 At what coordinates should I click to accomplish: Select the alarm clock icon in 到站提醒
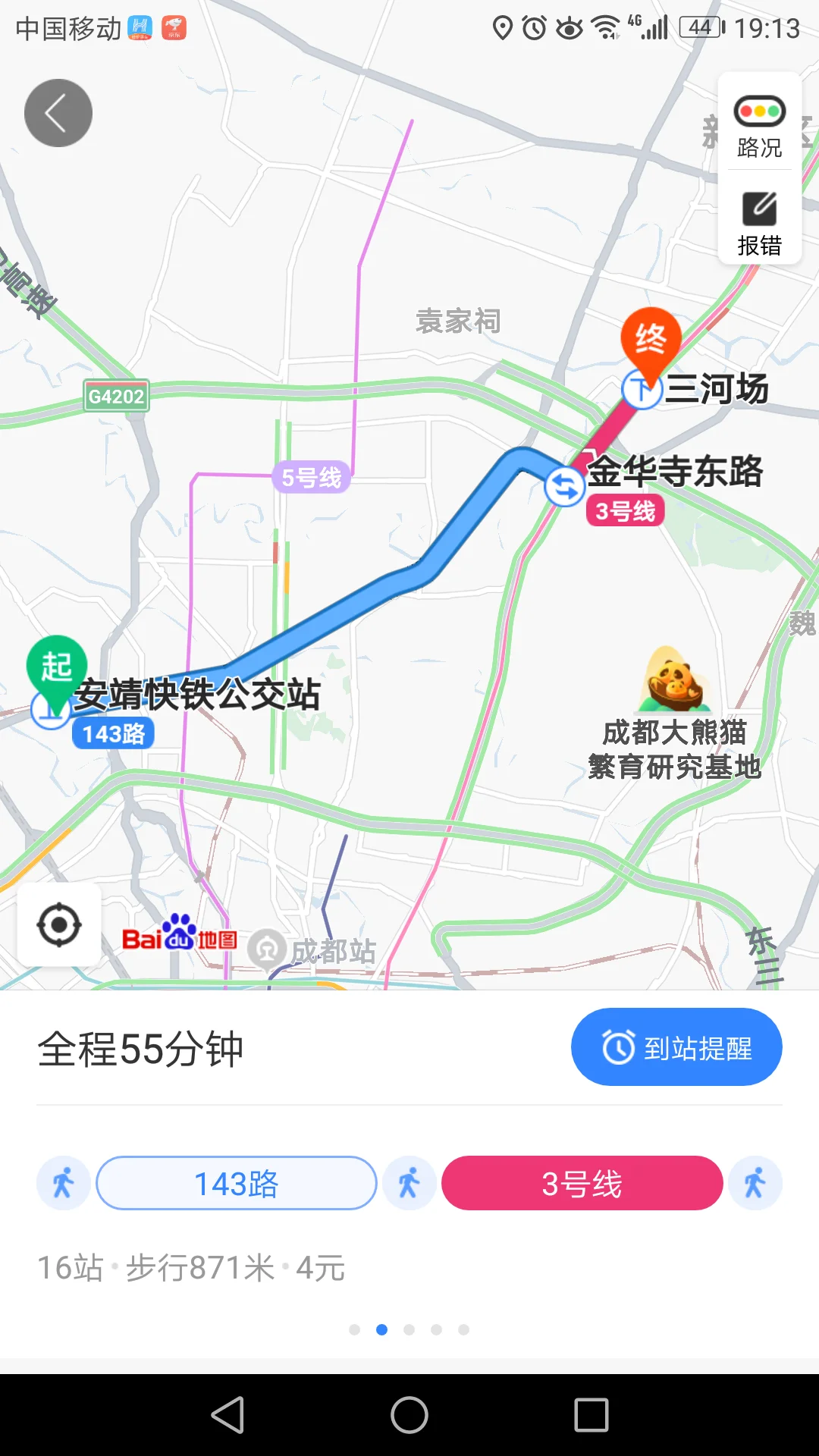click(x=617, y=1046)
